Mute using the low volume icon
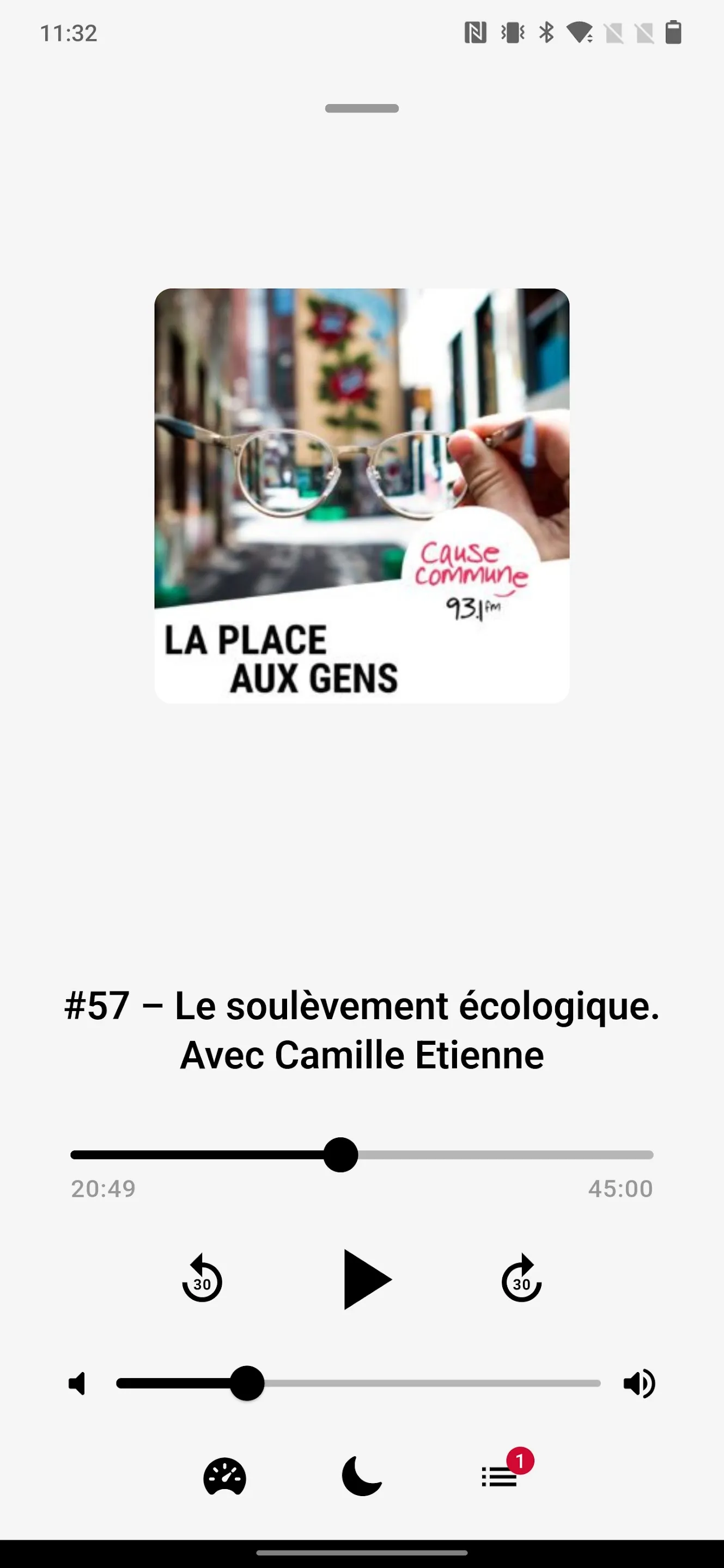Image resolution: width=724 pixels, height=1568 pixels. pos(77,1383)
